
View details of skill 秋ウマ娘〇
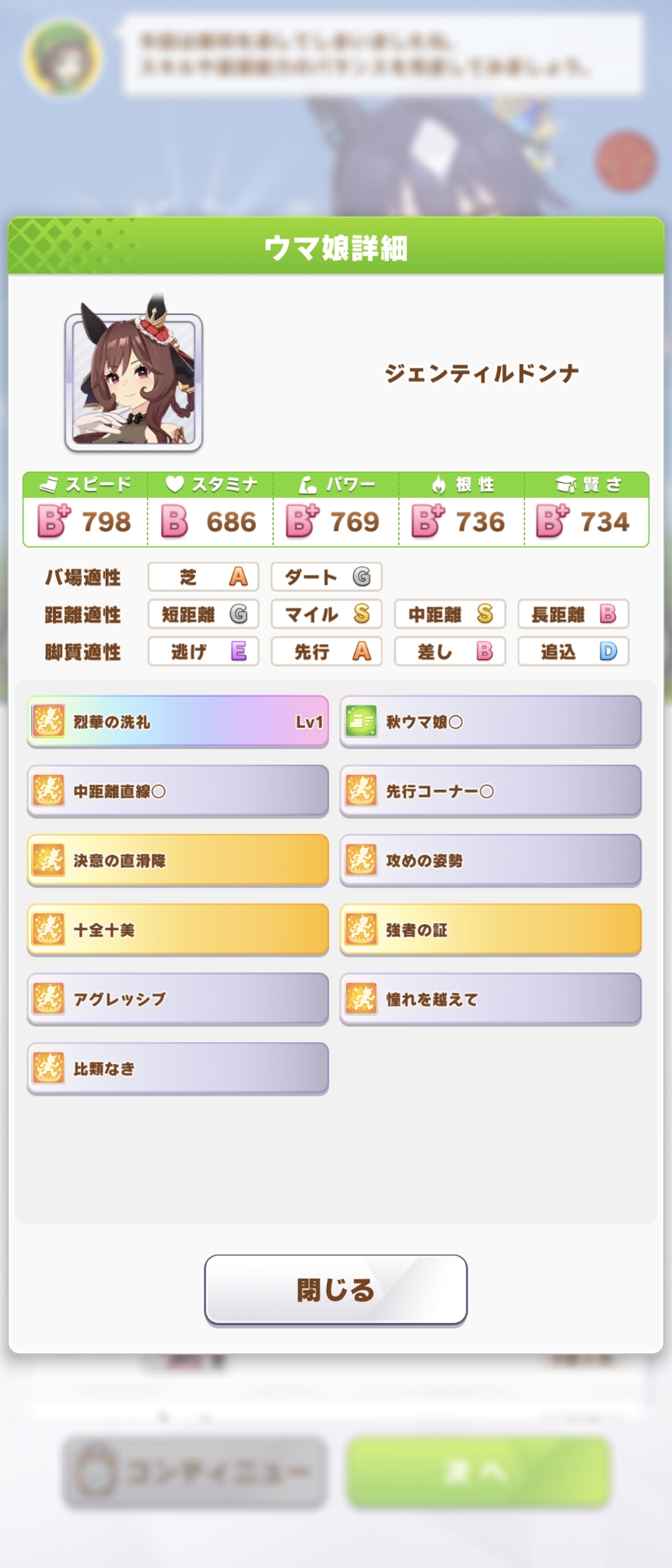click(x=490, y=722)
